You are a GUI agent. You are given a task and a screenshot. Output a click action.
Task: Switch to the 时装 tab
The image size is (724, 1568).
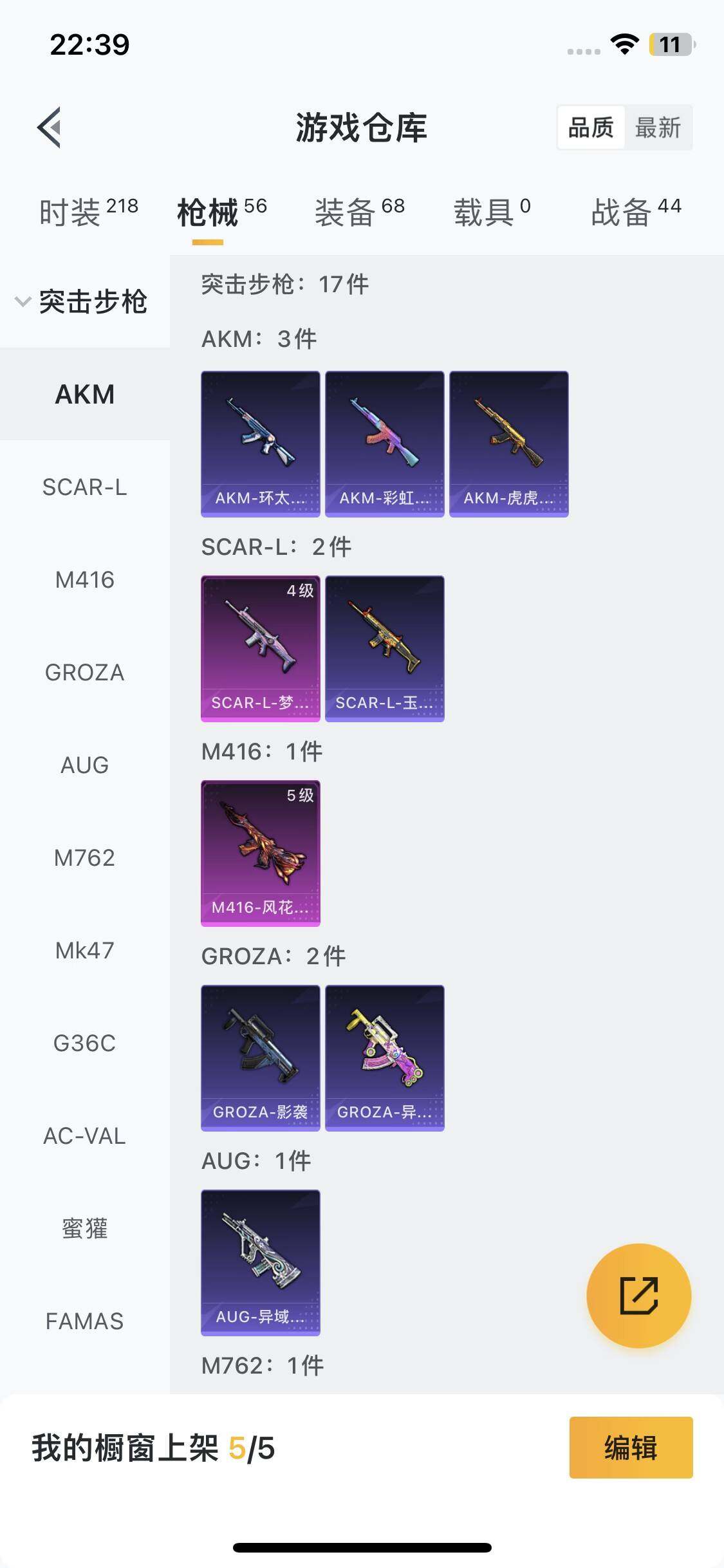(x=88, y=212)
